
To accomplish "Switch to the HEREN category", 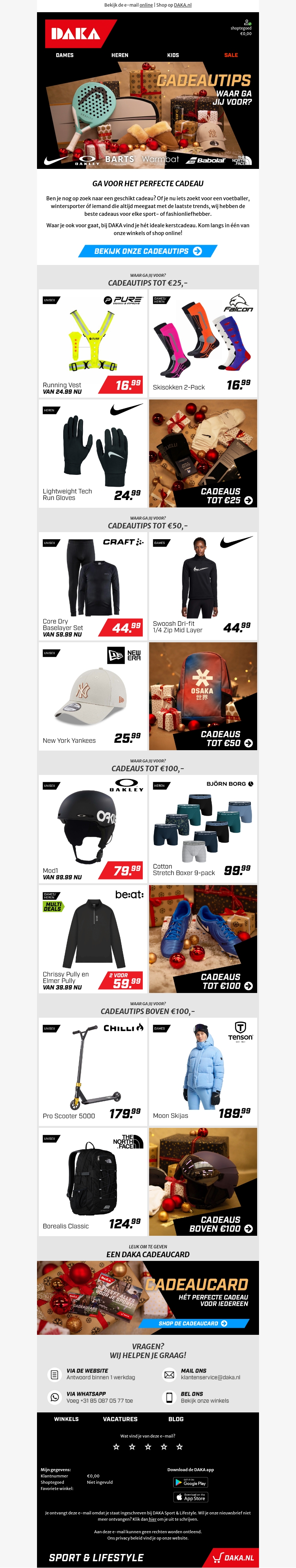I will (120, 55).
